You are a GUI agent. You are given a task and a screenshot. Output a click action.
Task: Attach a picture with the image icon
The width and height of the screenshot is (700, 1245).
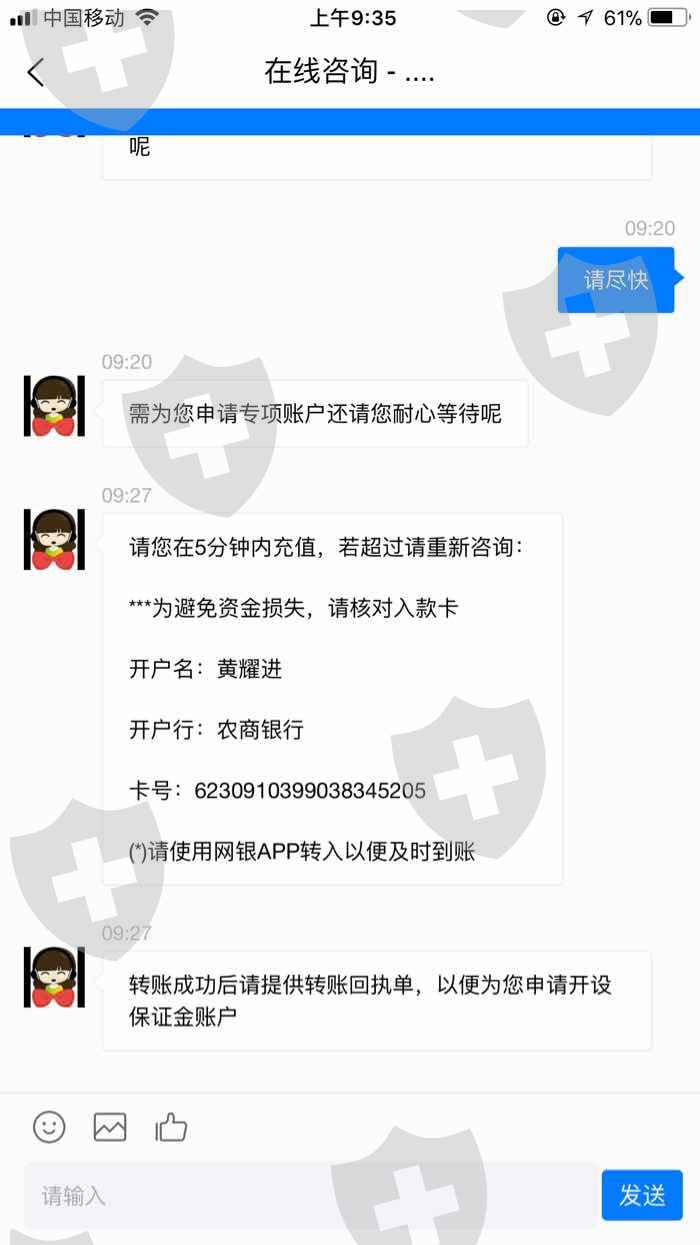click(x=110, y=1127)
